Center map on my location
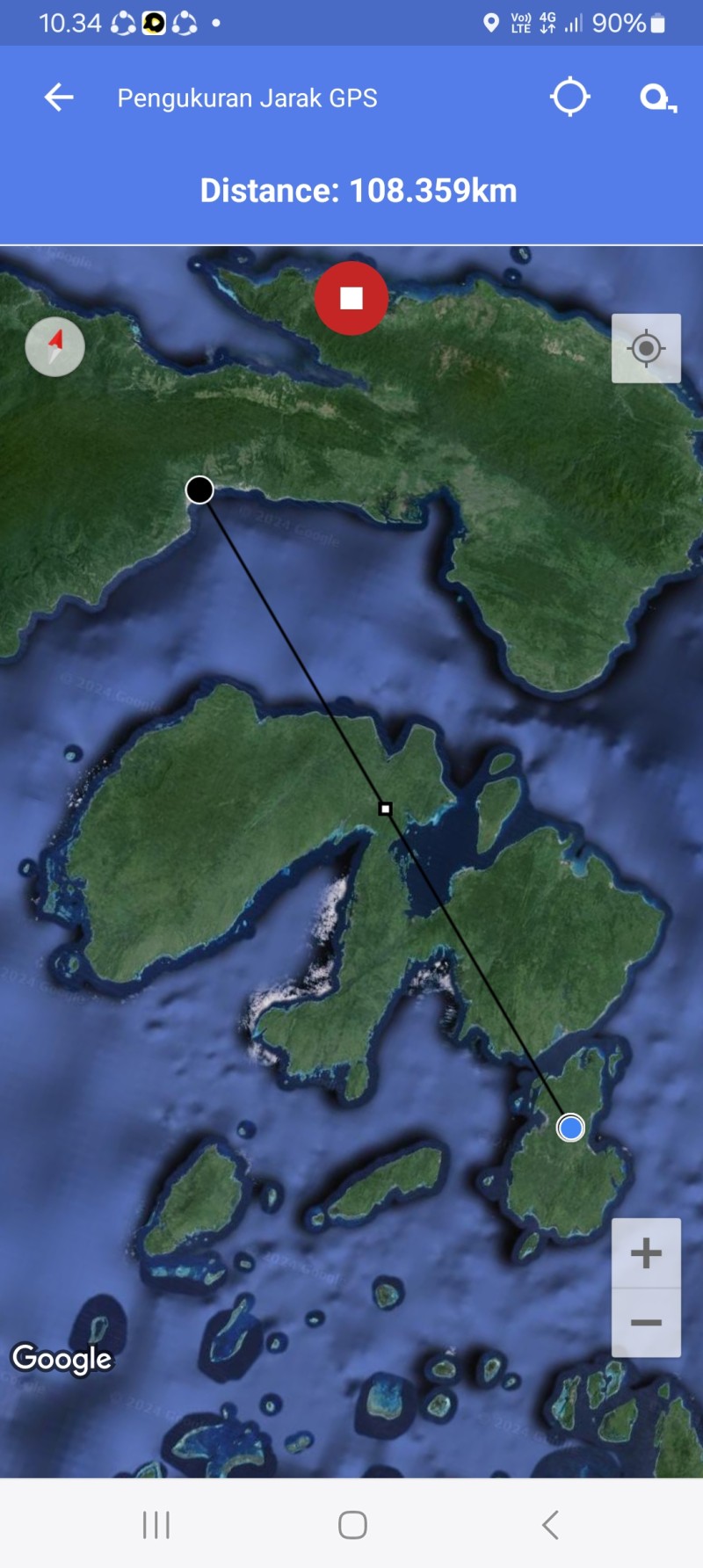 tap(646, 348)
